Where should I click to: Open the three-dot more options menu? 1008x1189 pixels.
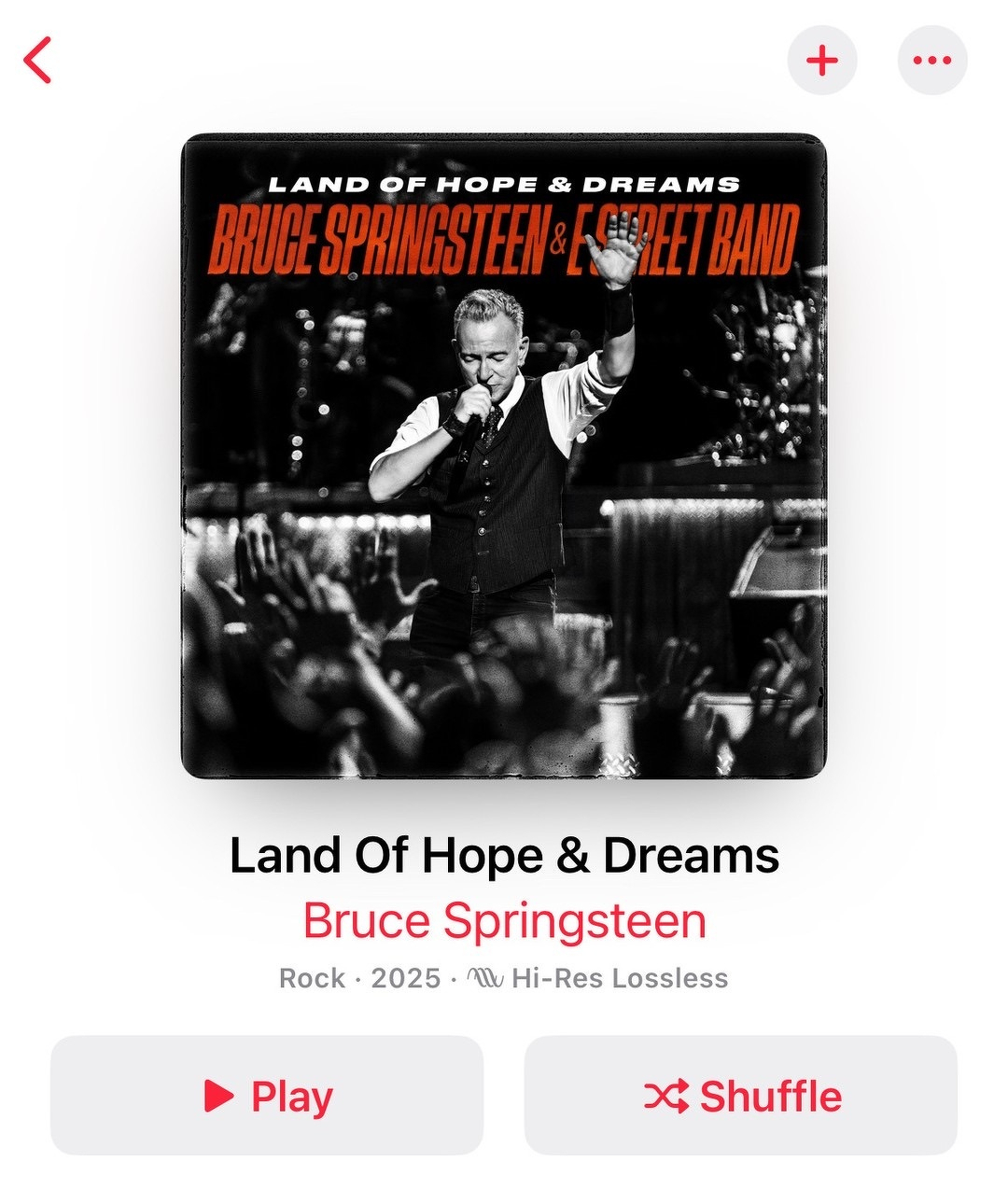(931, 61)
